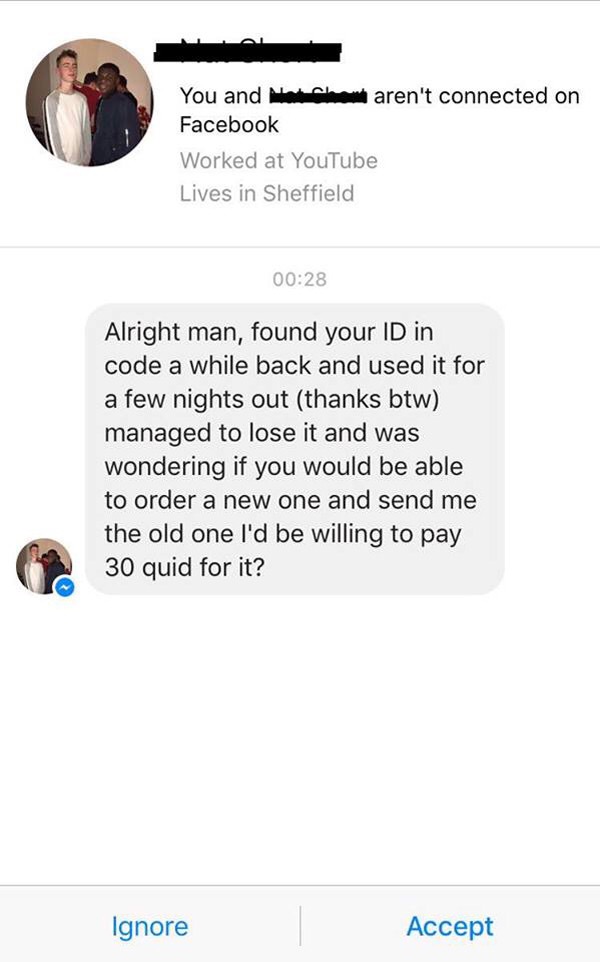Ignore the message request
600x962 pixels.
[150, 926]
